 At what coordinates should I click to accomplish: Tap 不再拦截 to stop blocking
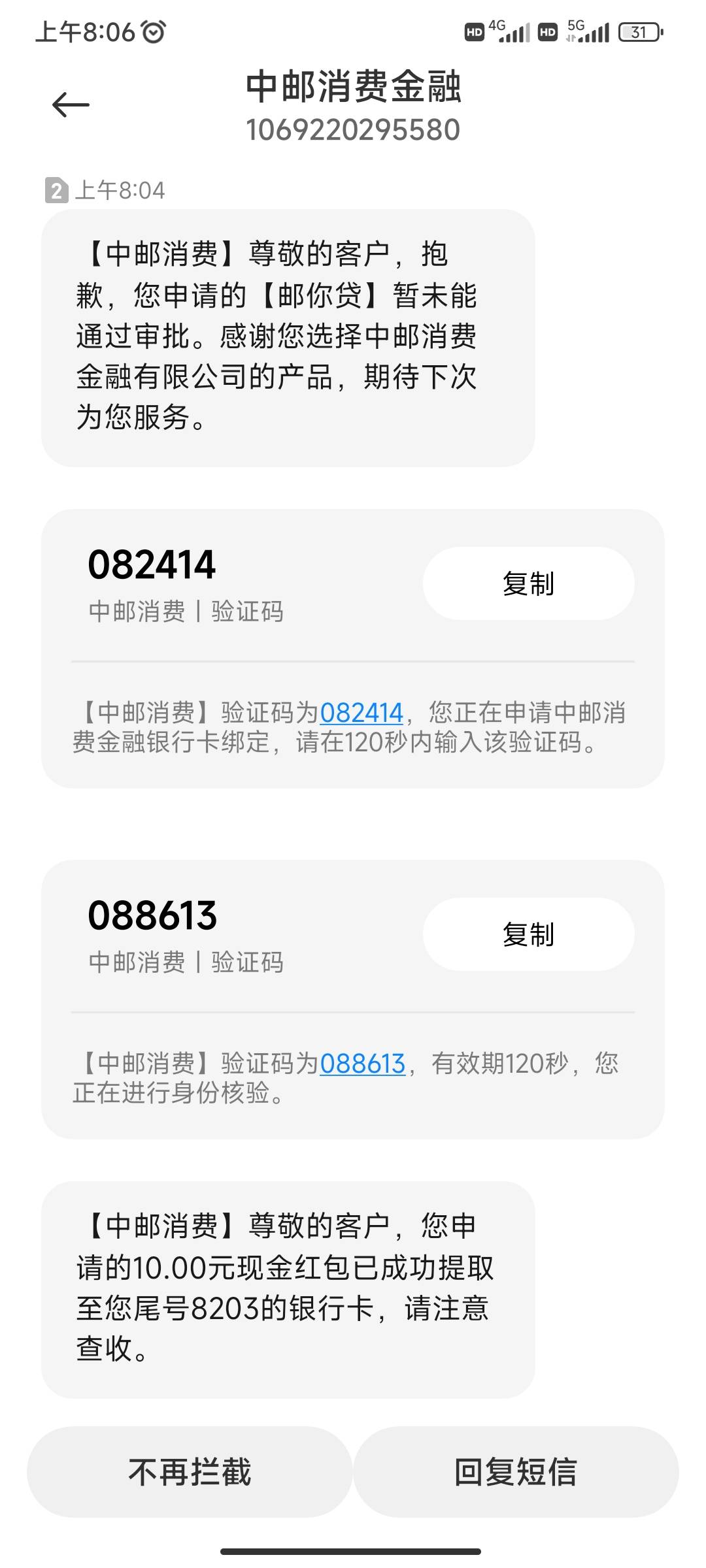tap(190, 1471)
